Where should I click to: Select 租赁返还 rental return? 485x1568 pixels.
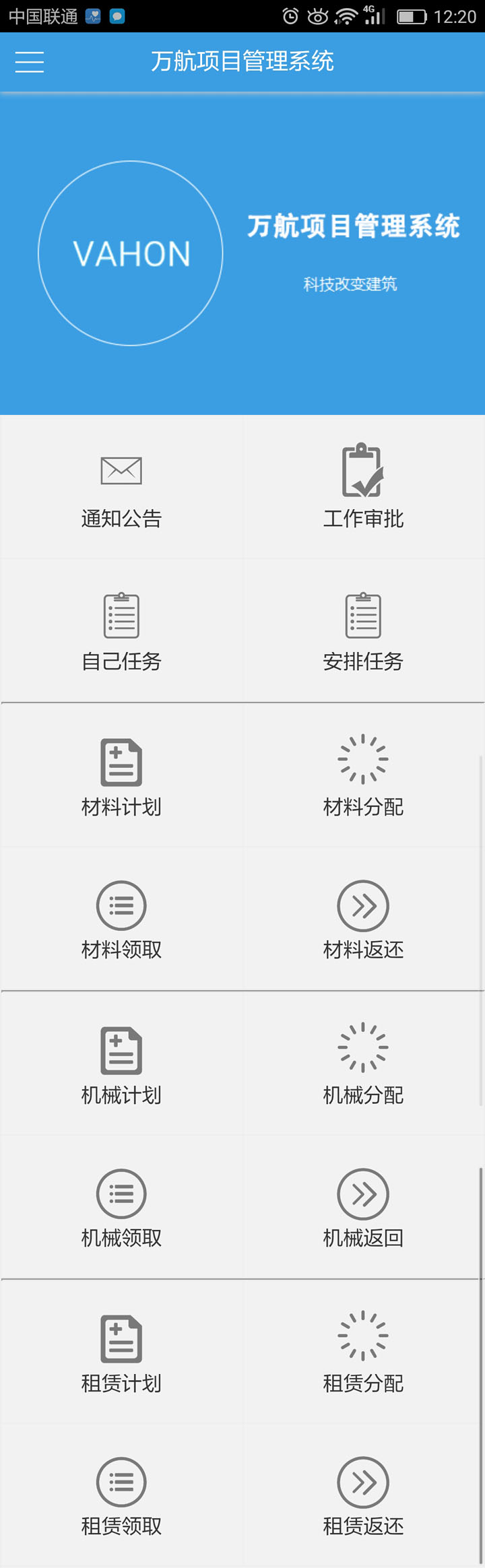point(363,1496)
